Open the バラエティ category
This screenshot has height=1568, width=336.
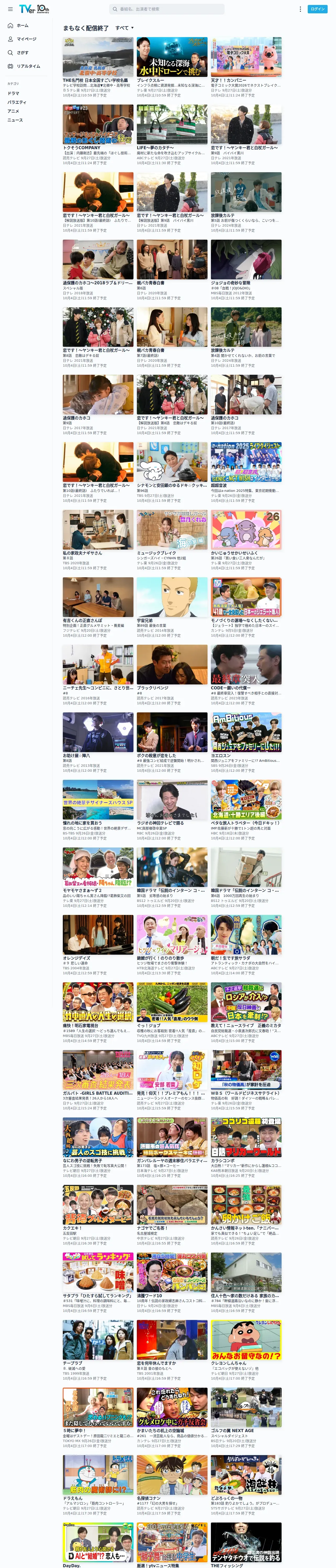coord(17,102)
